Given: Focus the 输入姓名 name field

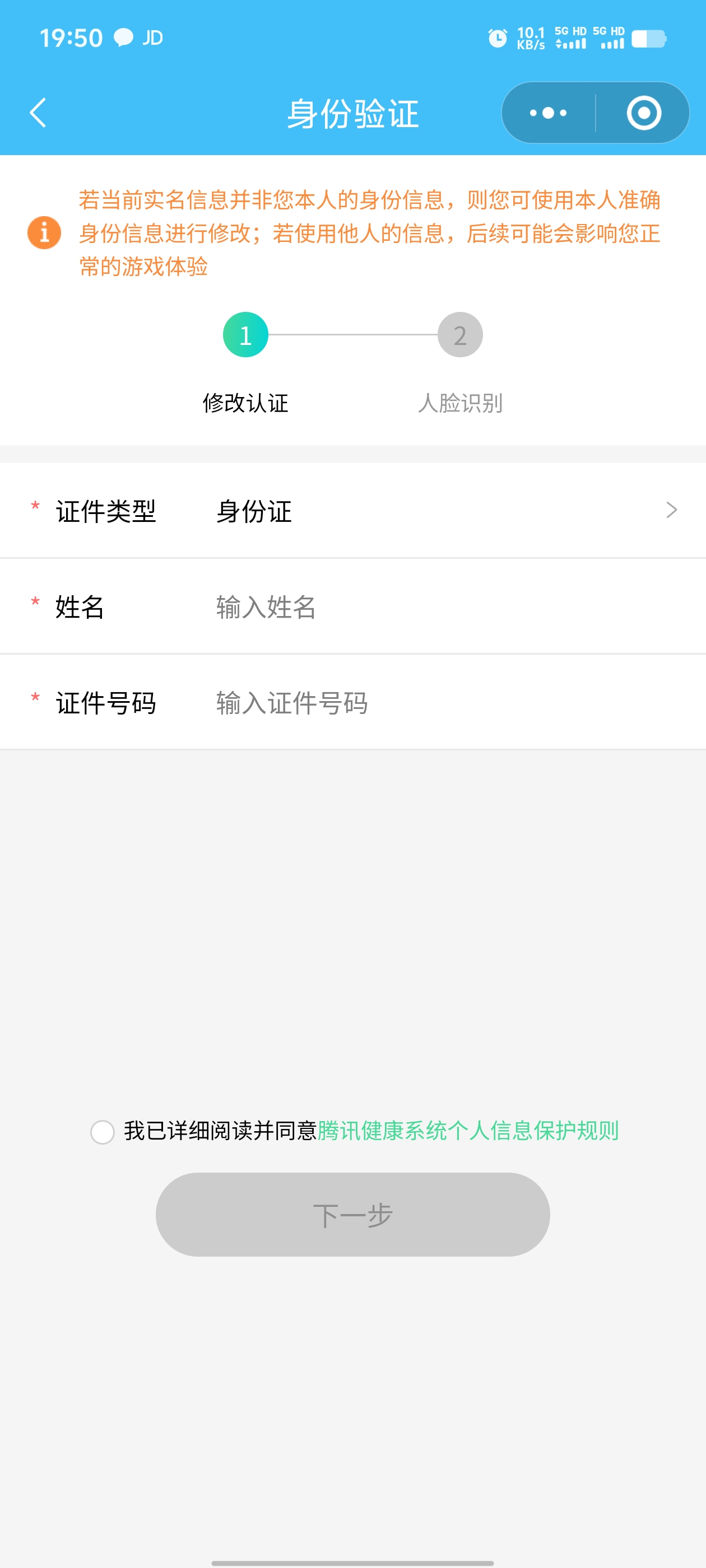Looking at the screenshot, I should click(x=426, y=607).
